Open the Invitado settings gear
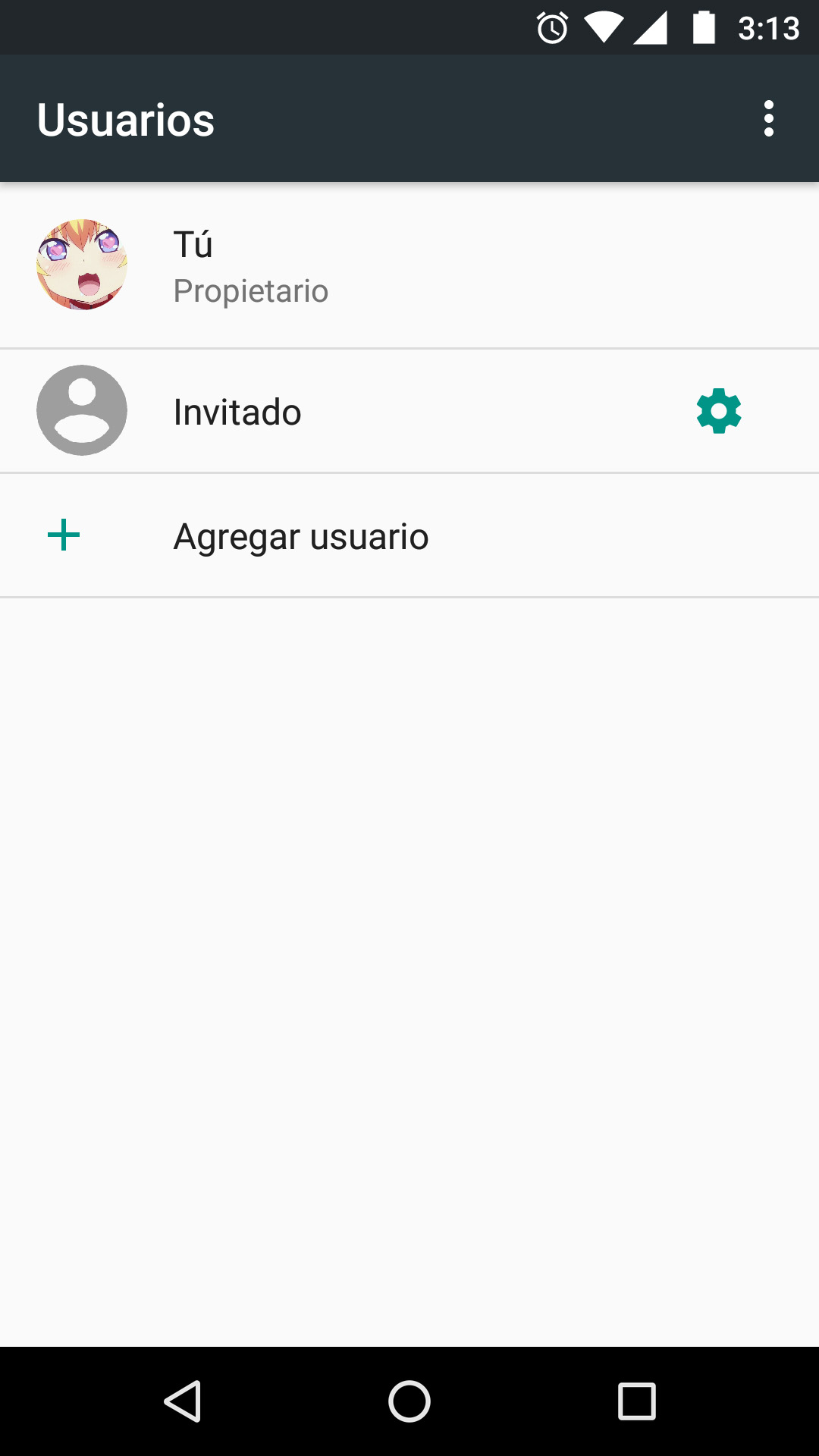Image resolution: width=819 pixels, height=1456 pixels. pyautogui.click(x=719, y=411)
